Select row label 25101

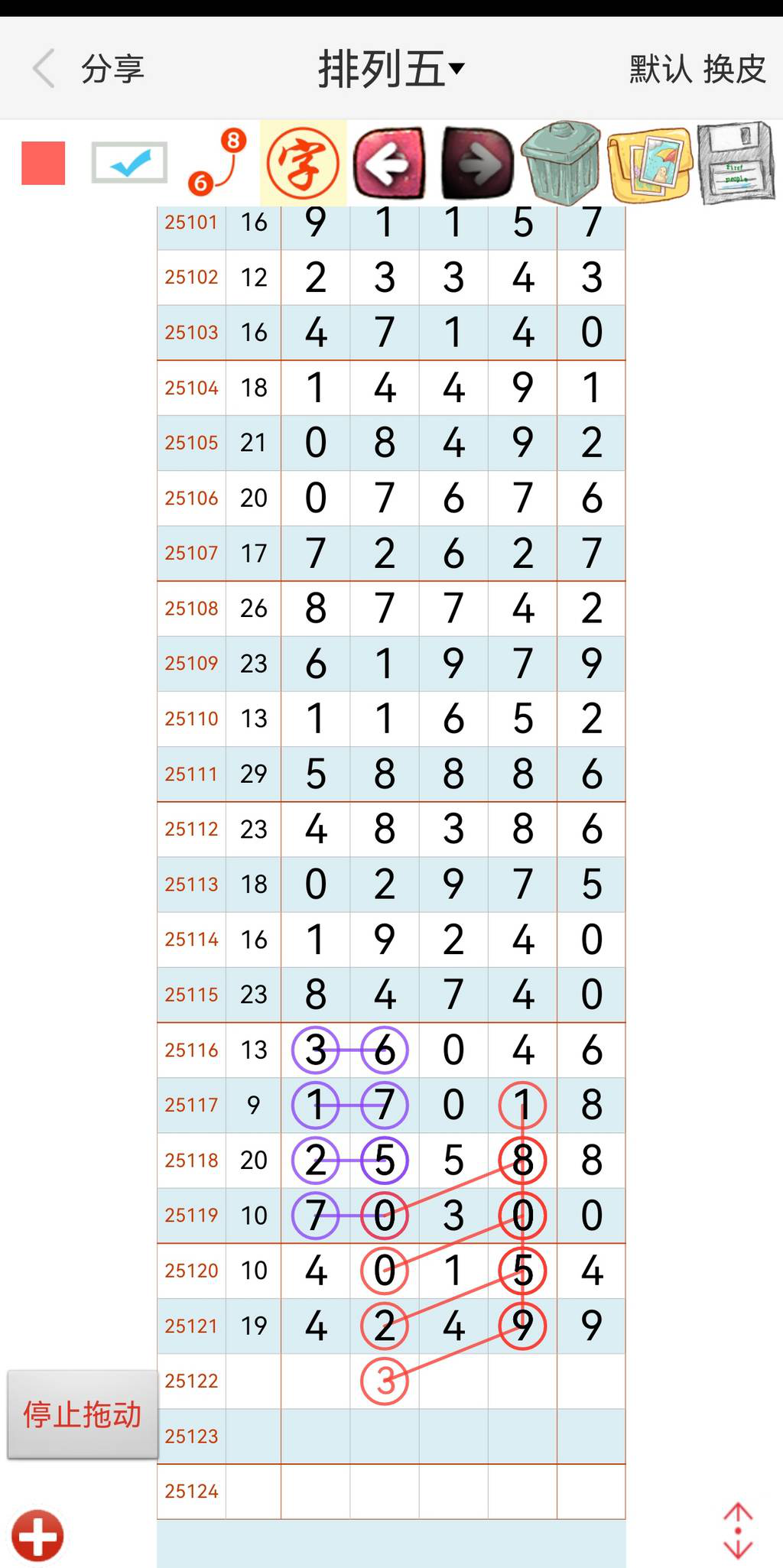pyautogui.click(x=190, y=222)
